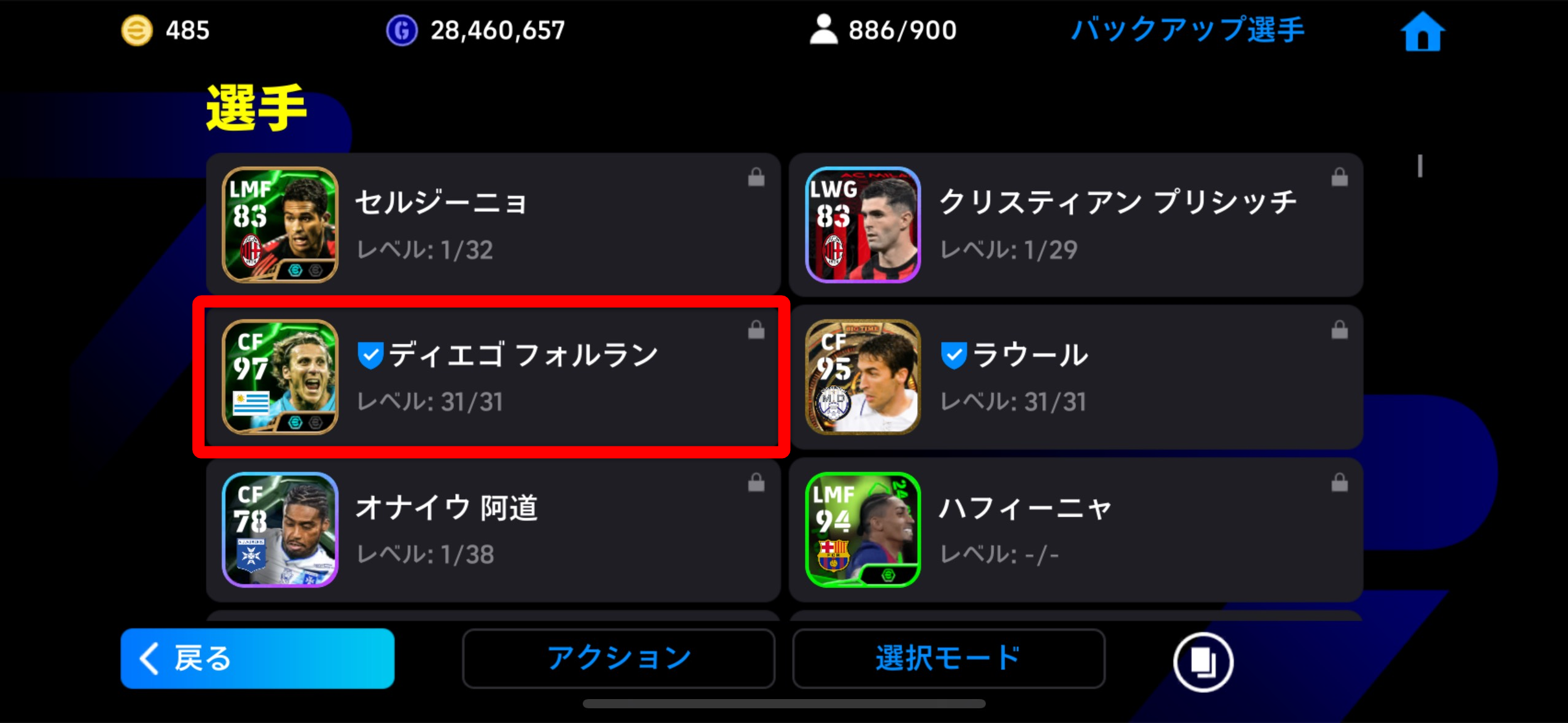Viewport: 1568px width, 723px height.
Task: Open the アクション menu
Action: click(x=618, y=658)
